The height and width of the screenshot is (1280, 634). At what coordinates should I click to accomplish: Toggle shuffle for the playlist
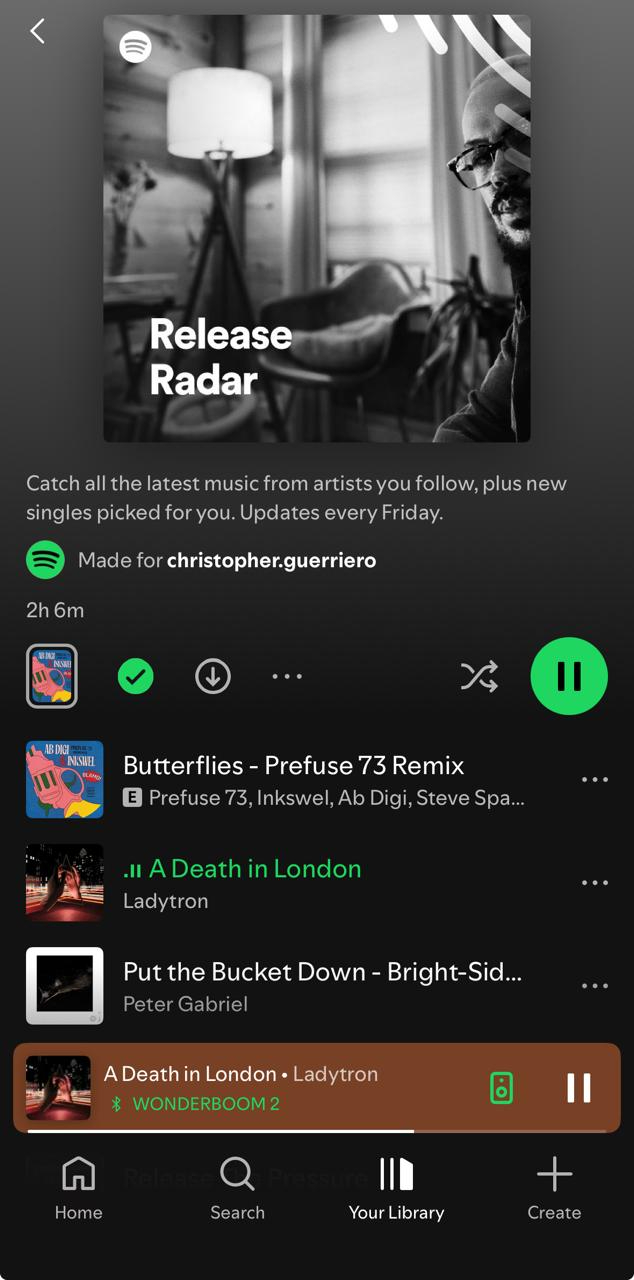point(479,677)
